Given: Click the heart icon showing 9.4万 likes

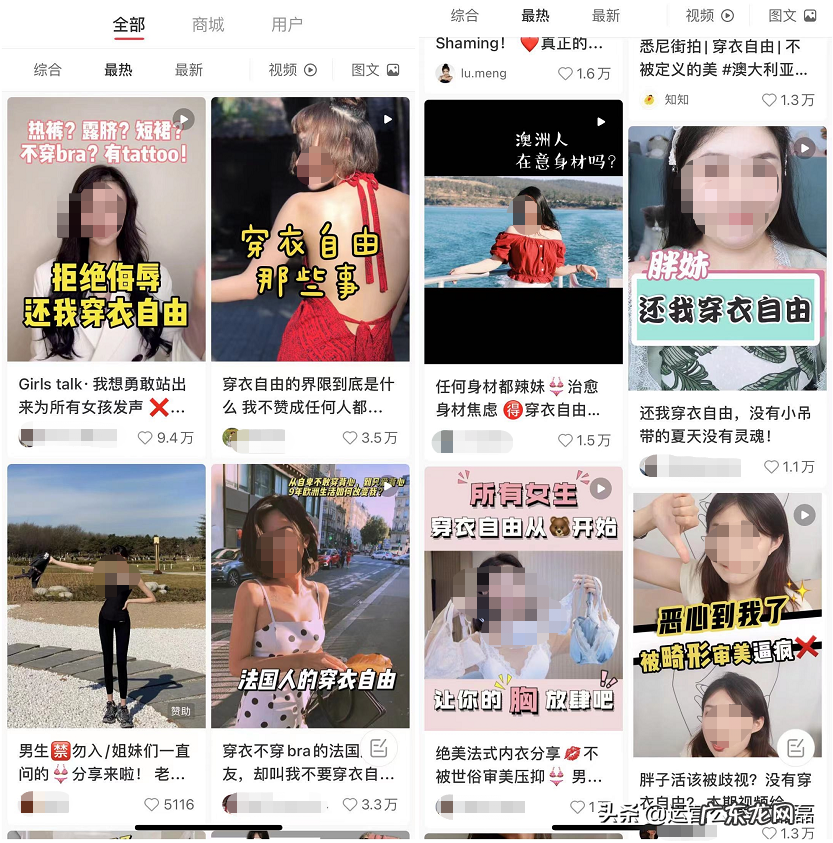Looking at the screenshot, I should click(x=148, y=437).
